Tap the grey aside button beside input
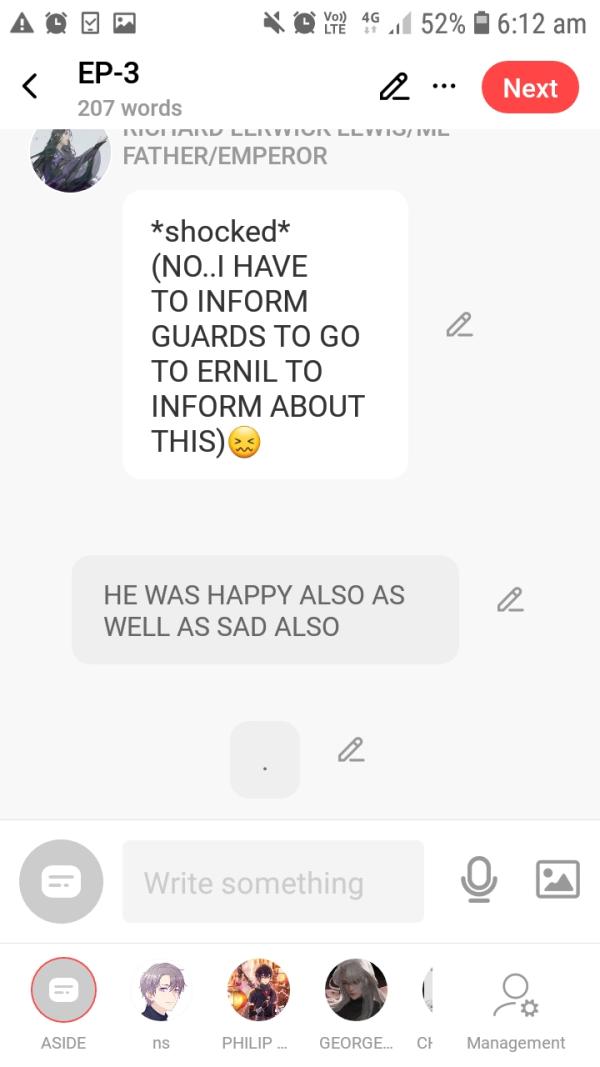Screen dimensions: 600x1067 click(61, 881)
